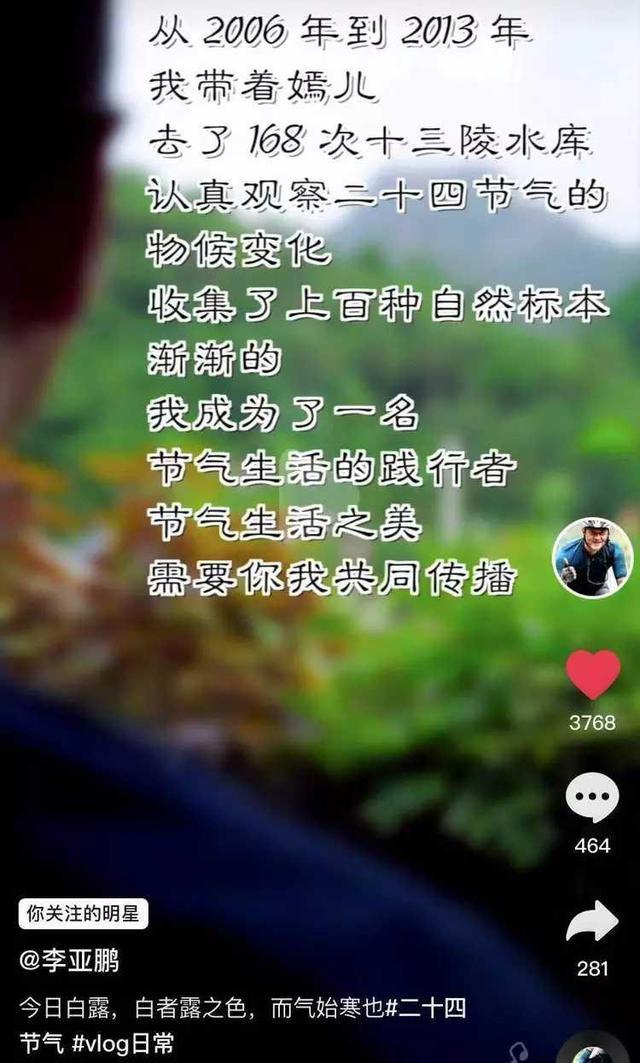Share this video using the arrow

(592, 922)
